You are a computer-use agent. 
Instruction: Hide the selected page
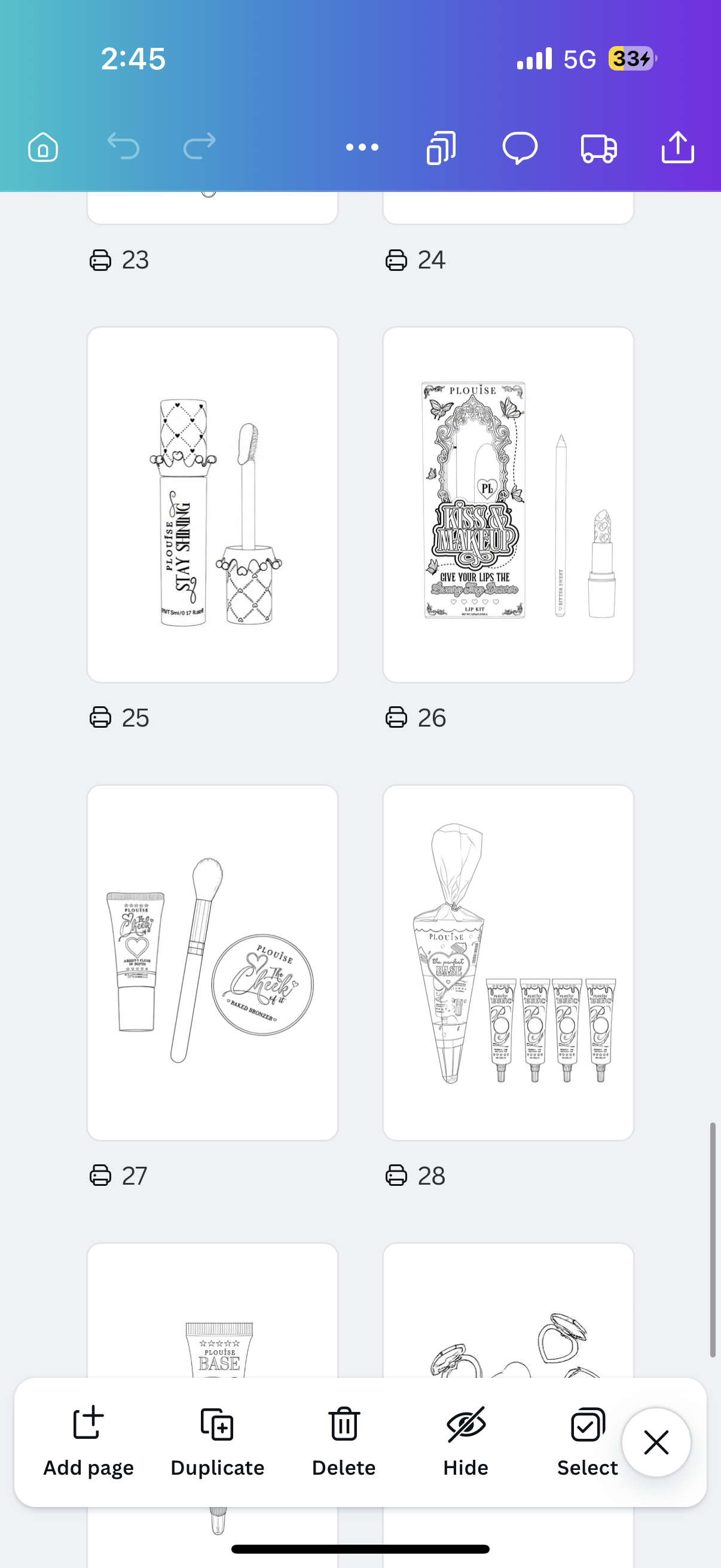pyautogui.click(x=466, y=1441)
